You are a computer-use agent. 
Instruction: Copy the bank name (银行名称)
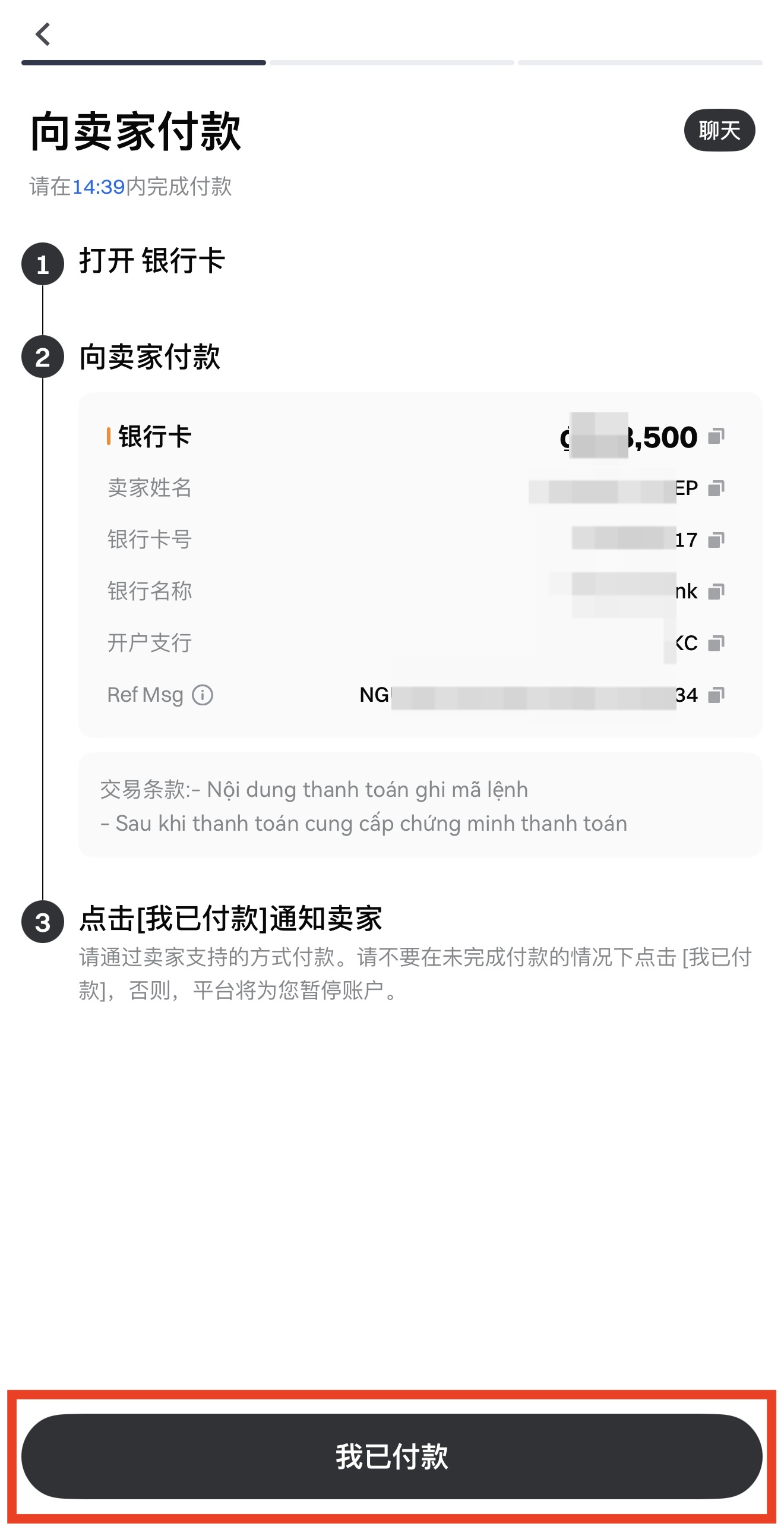pos(716,591)
